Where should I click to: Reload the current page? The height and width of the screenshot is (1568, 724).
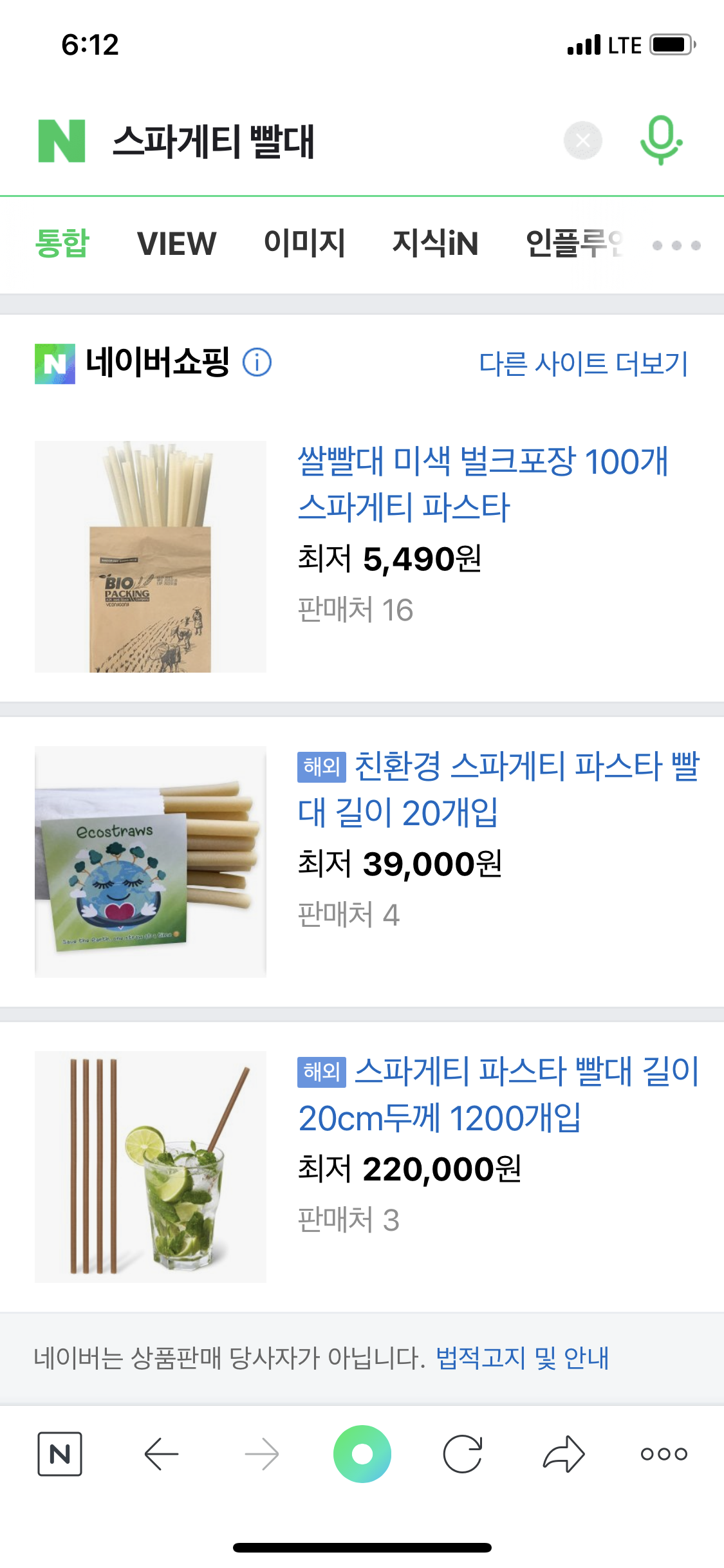click(463, 1454)
